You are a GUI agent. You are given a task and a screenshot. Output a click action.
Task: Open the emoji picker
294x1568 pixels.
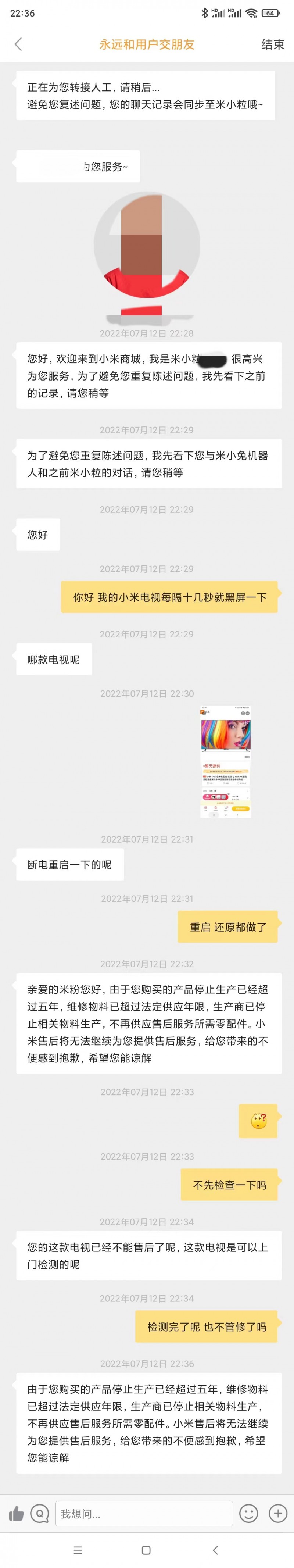[x=248, y=1513]
